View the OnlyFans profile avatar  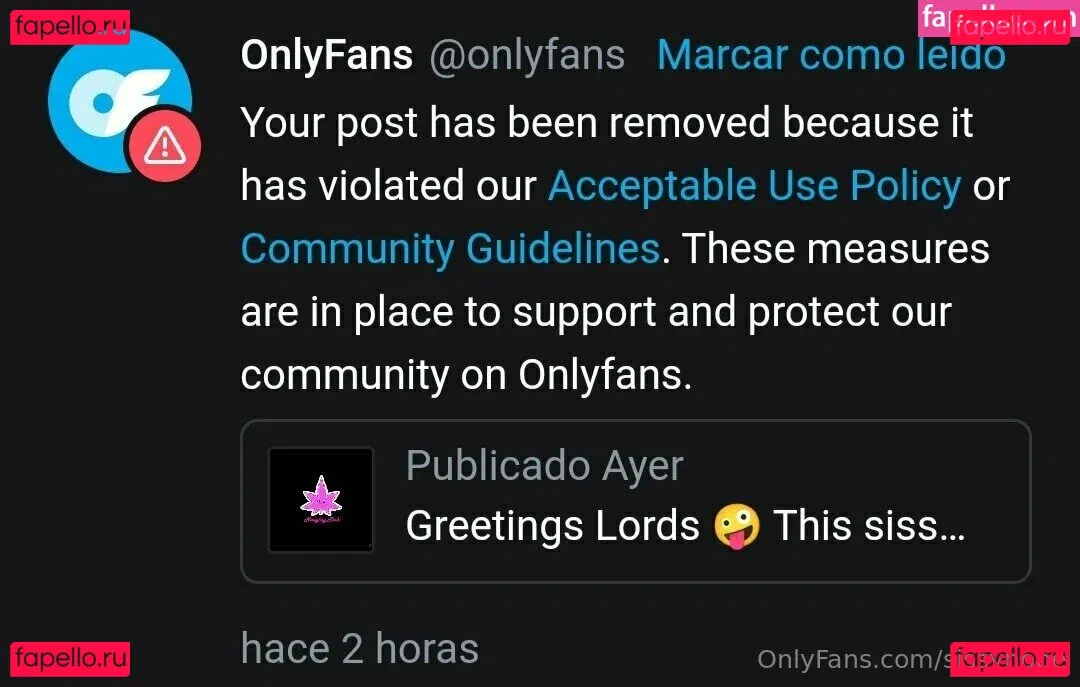(119, 101)
